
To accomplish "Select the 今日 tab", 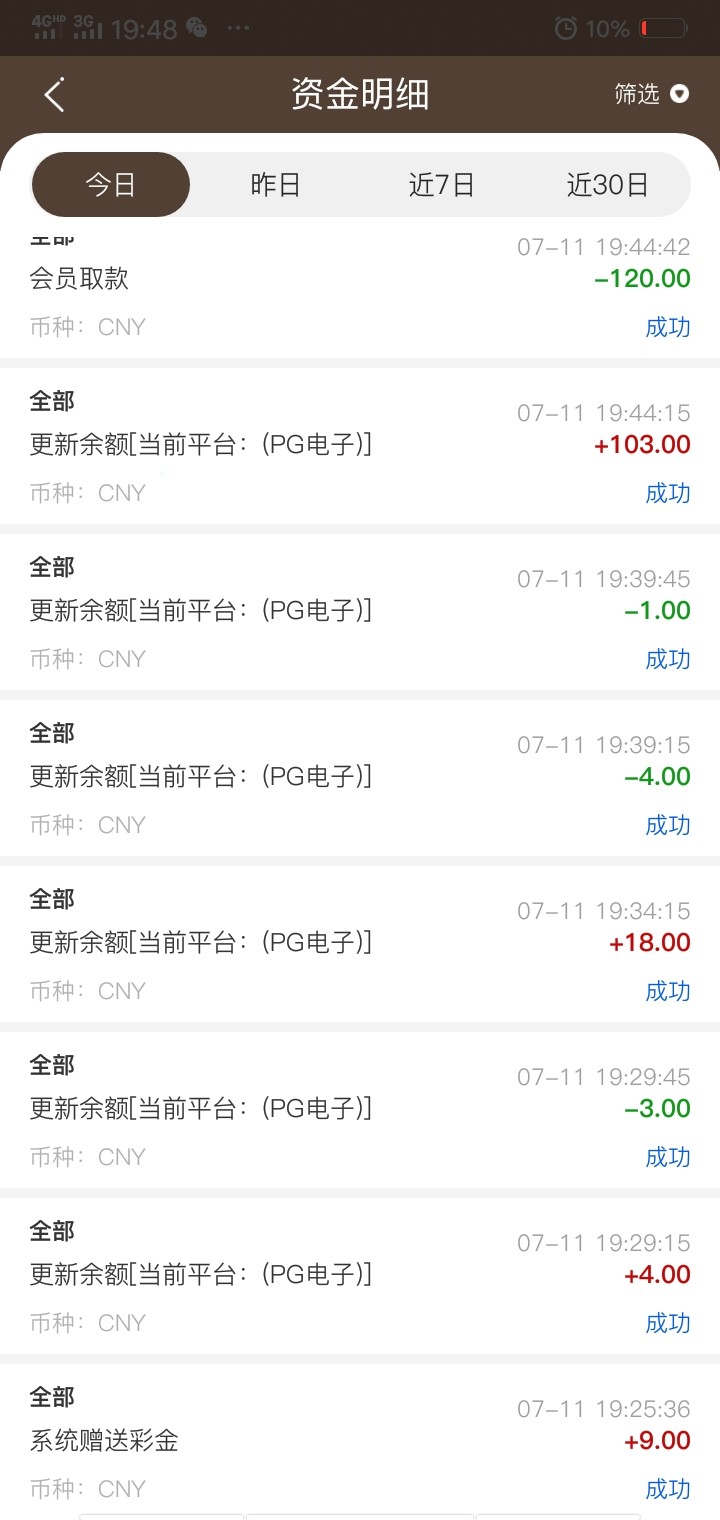I will (111, 185).
